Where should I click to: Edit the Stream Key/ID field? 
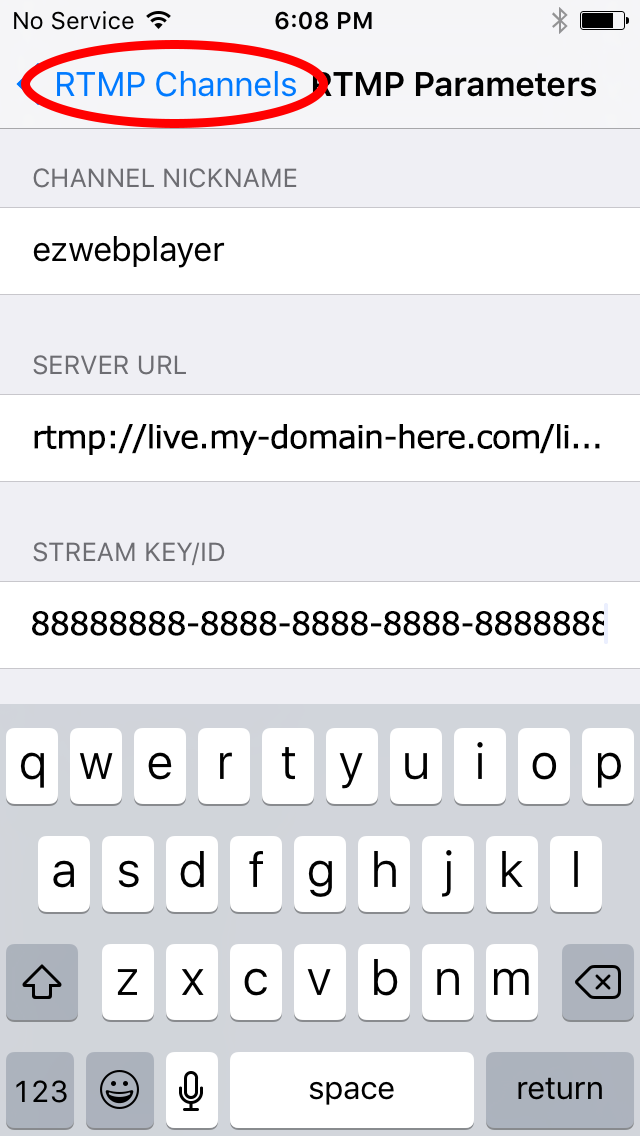tap(320, 625)
